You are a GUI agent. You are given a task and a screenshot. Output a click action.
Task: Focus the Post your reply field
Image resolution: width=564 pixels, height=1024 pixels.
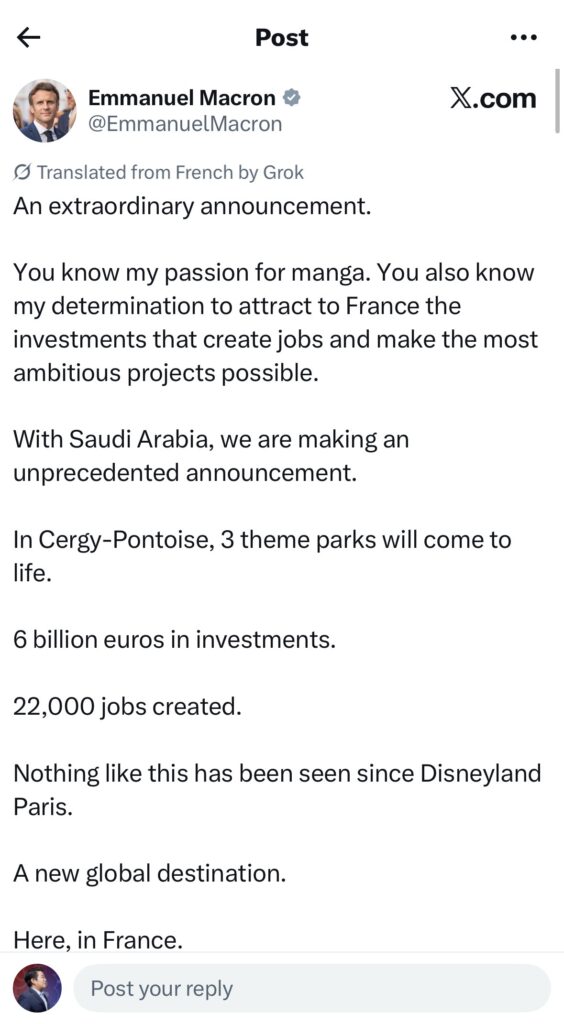311,988
